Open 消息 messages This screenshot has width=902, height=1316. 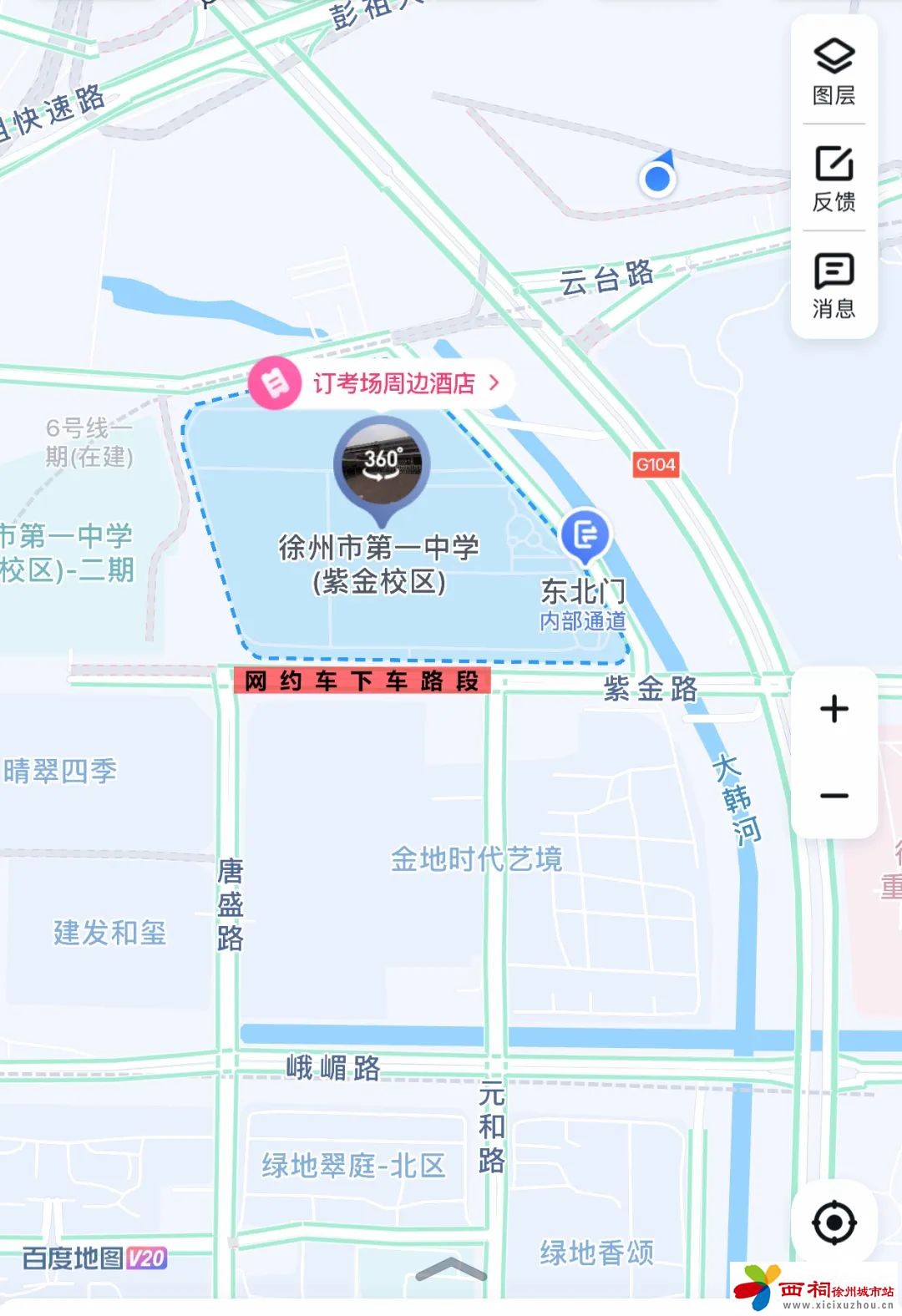(x=834, y=286)
